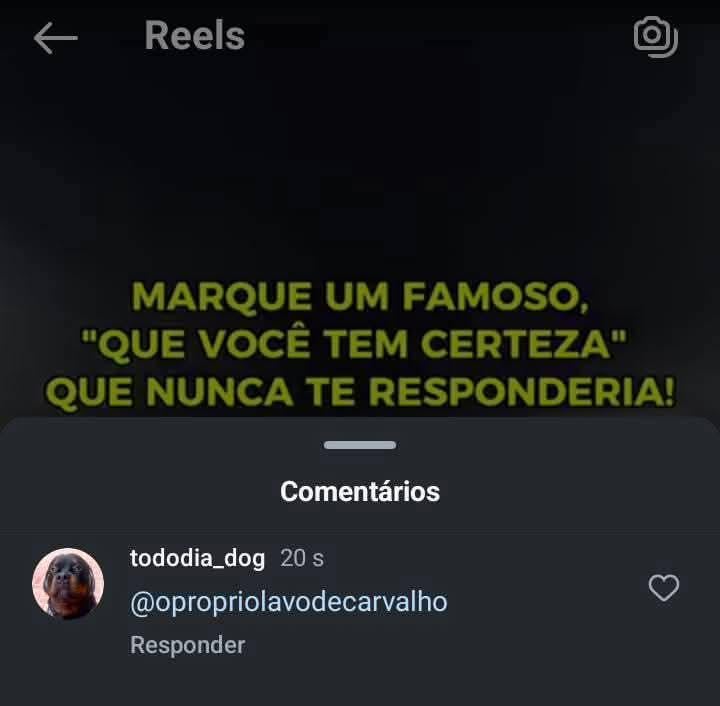Viewport: 720px width, 706px height.
Task: Tap the comments sheet drag handle
Action: pyautogui.click(x=360, y=445)
